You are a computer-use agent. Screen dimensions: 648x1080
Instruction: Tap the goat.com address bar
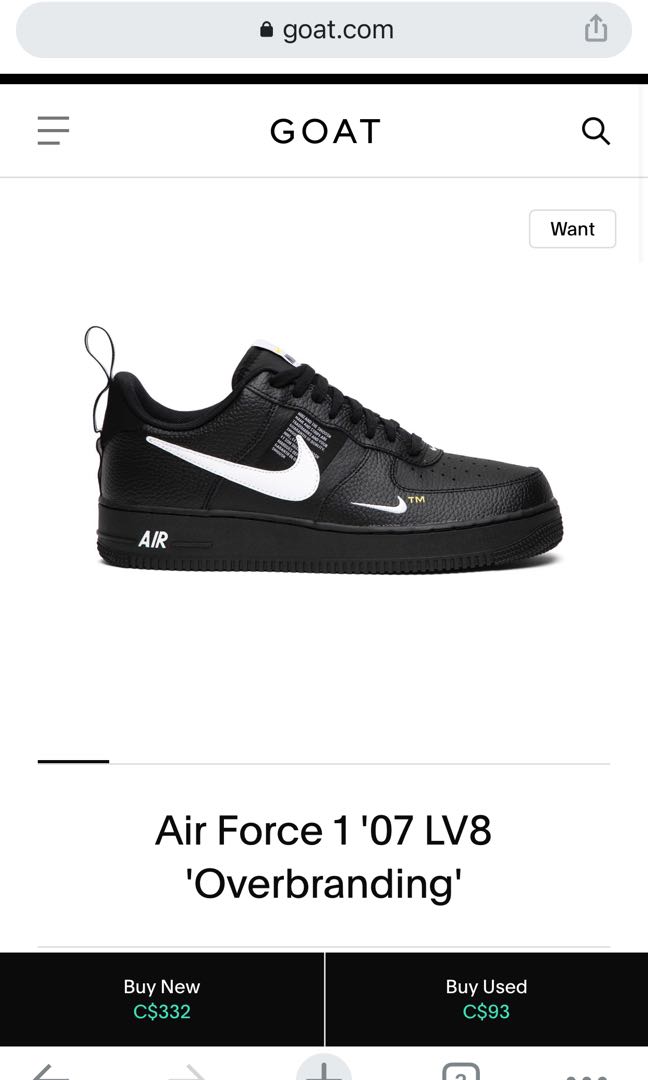click(325, 30)
